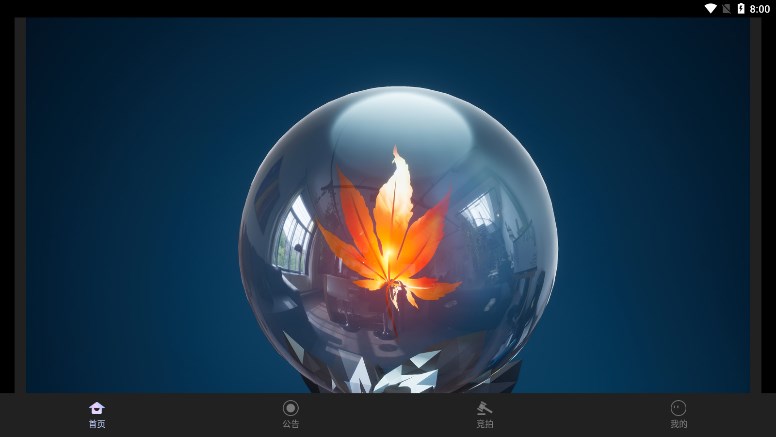The image size is (776, 437).
Task: Open the 公告 announcements tab
Action: pos(291,414)
